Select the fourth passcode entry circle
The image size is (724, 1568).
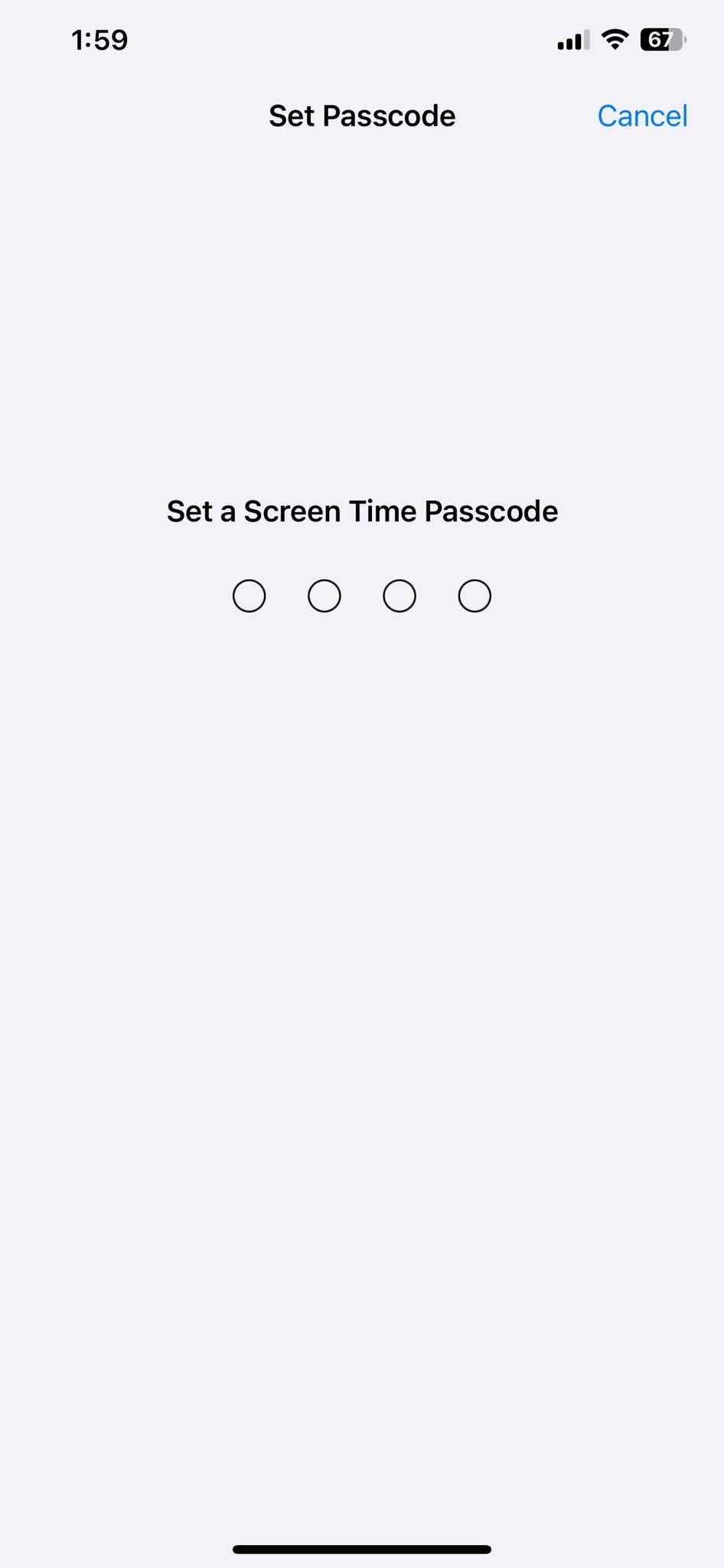pyautogui.click(x=474, y=596)
